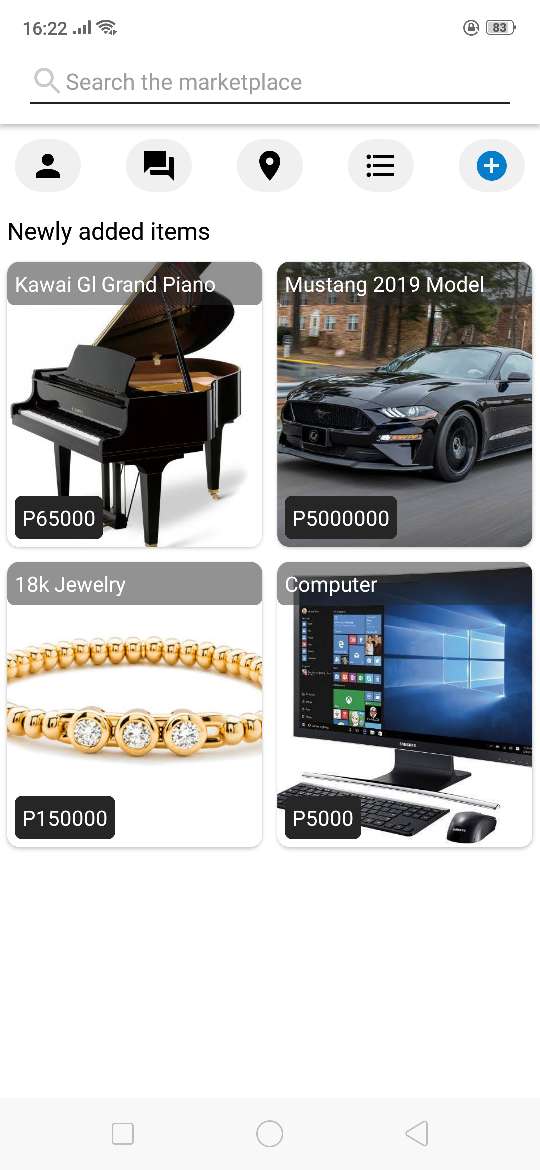Go back using system back button
This screenshot has width=540, height=1170.
tap(416, 1133)
